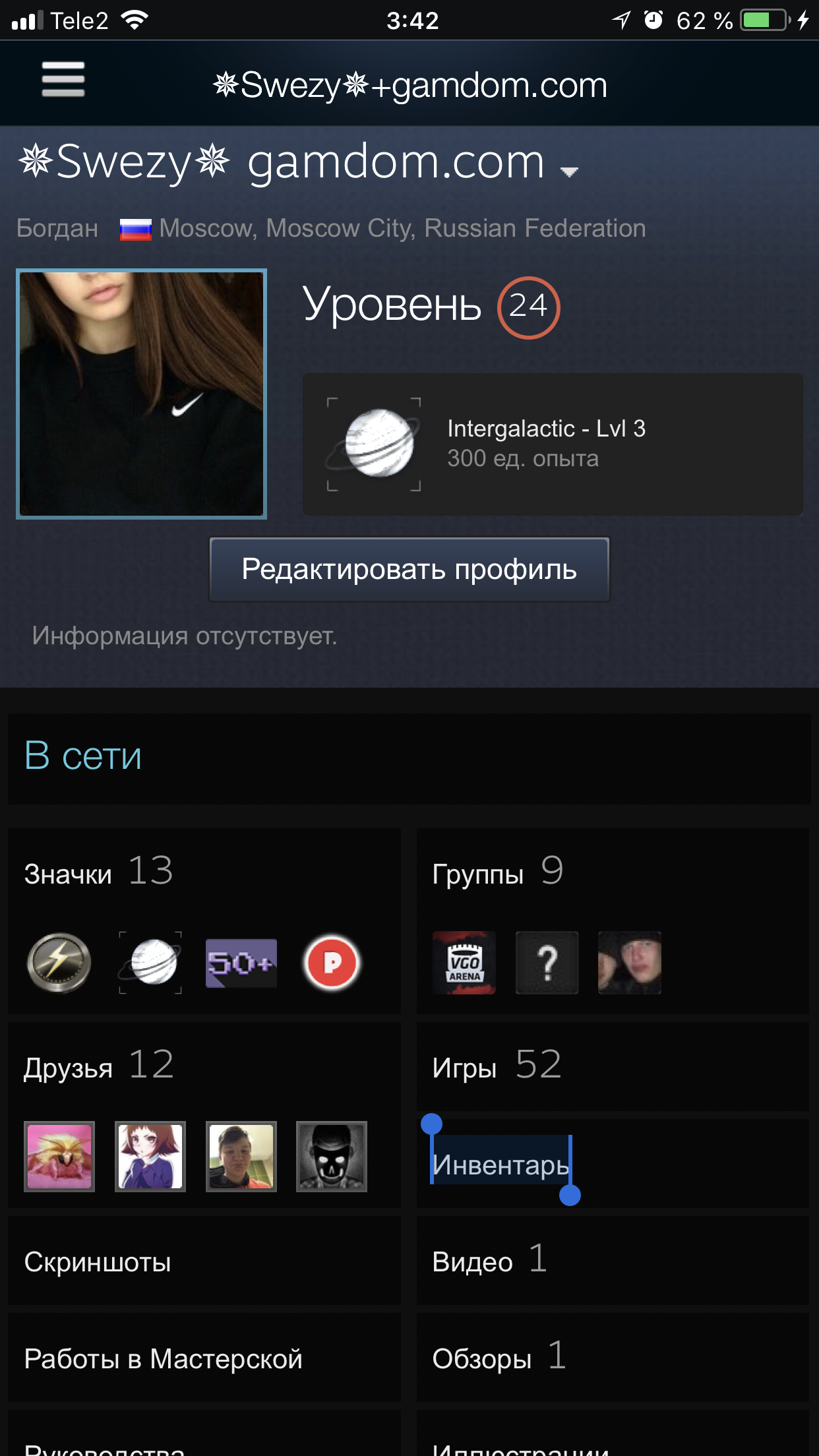
Task: Open Скриншоты screenshots
Action: [x=98, y=1262]
